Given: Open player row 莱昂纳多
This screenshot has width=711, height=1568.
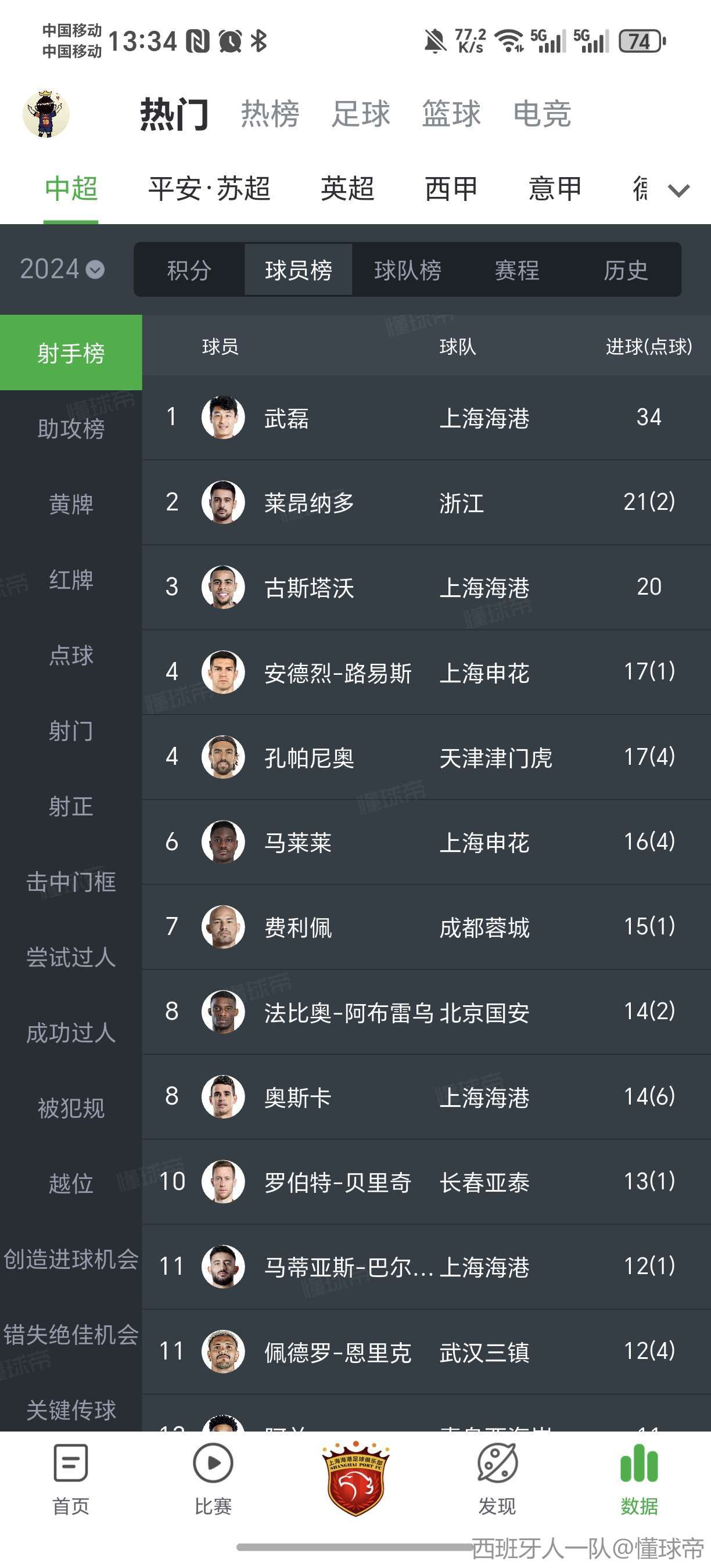Looking at the screenshot, I should [426, 502].
